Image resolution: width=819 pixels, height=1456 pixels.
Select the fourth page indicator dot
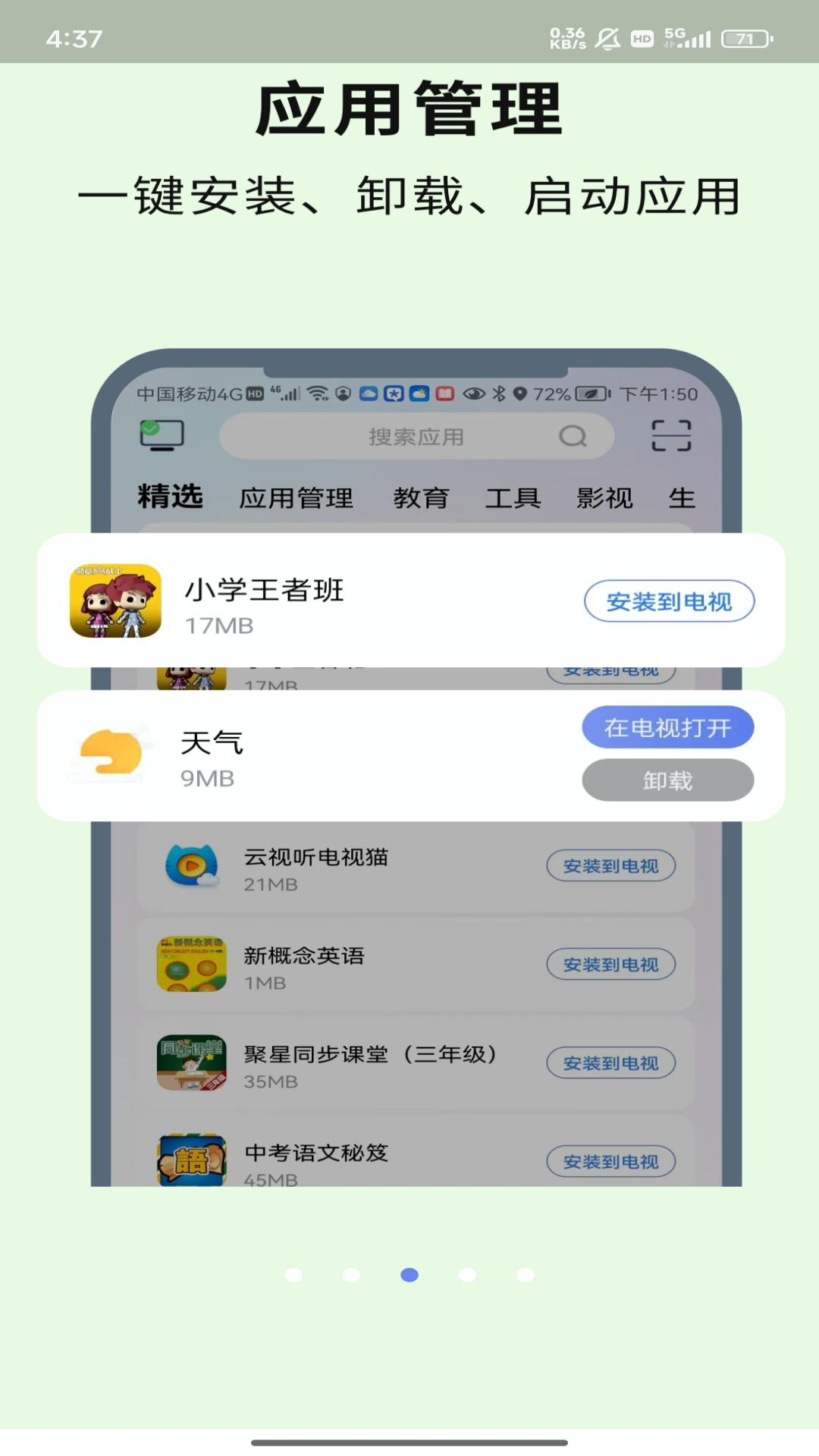468,1275
